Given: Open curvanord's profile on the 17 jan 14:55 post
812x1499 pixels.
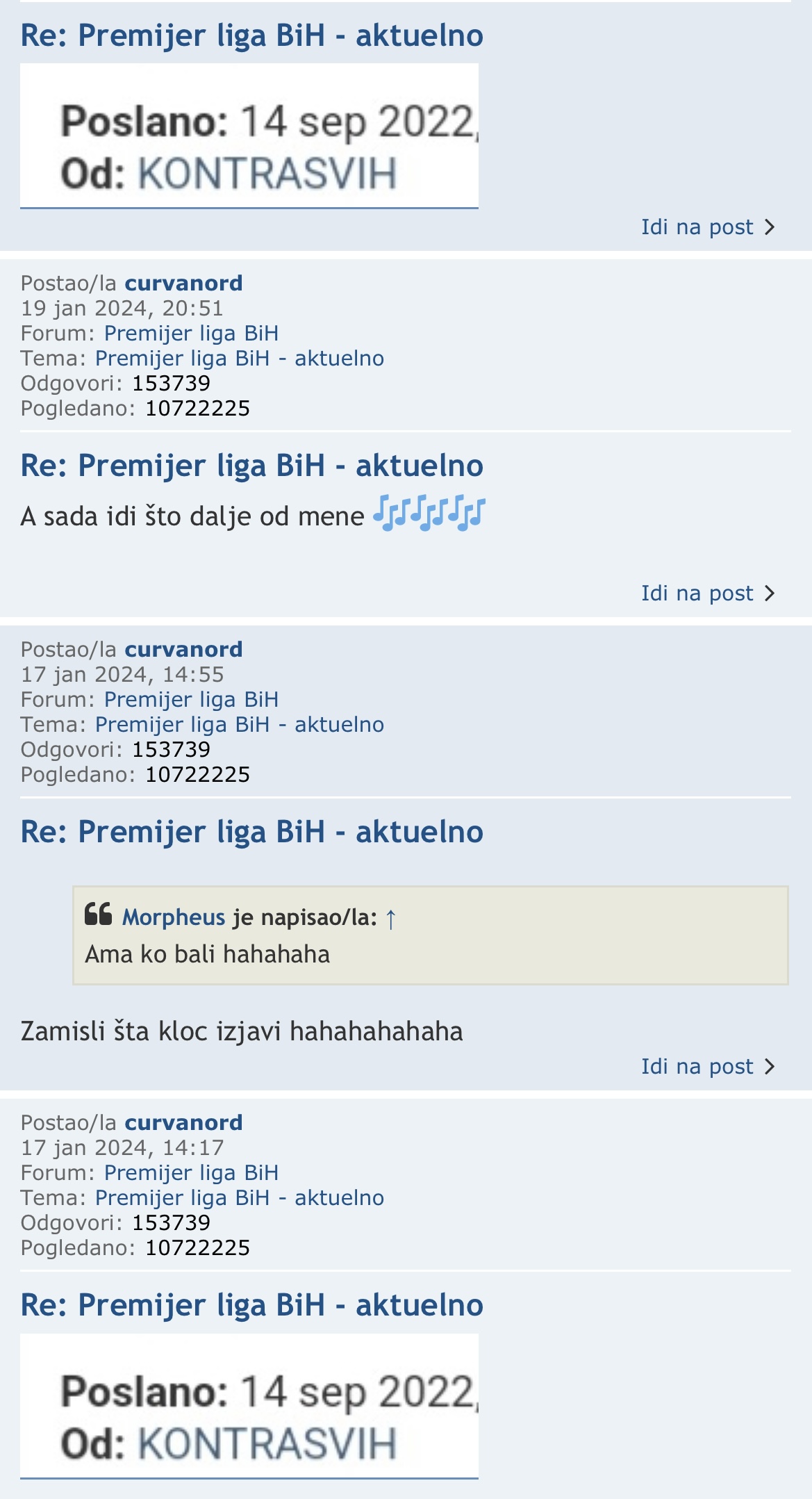Looking at the screenshot, I should (183, 649).
